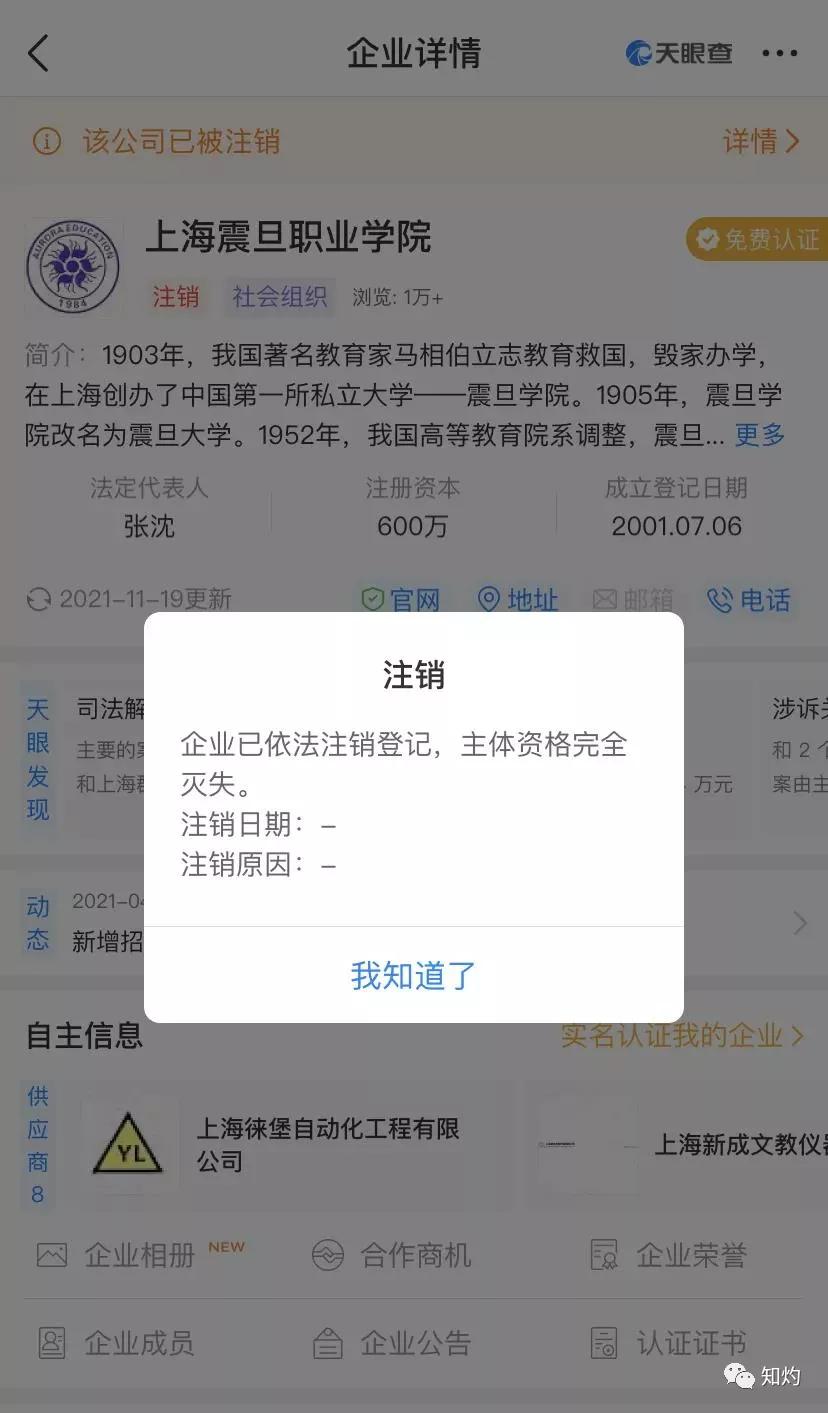Tap 更多 to read the full introduction

click(x=758, y=435)
